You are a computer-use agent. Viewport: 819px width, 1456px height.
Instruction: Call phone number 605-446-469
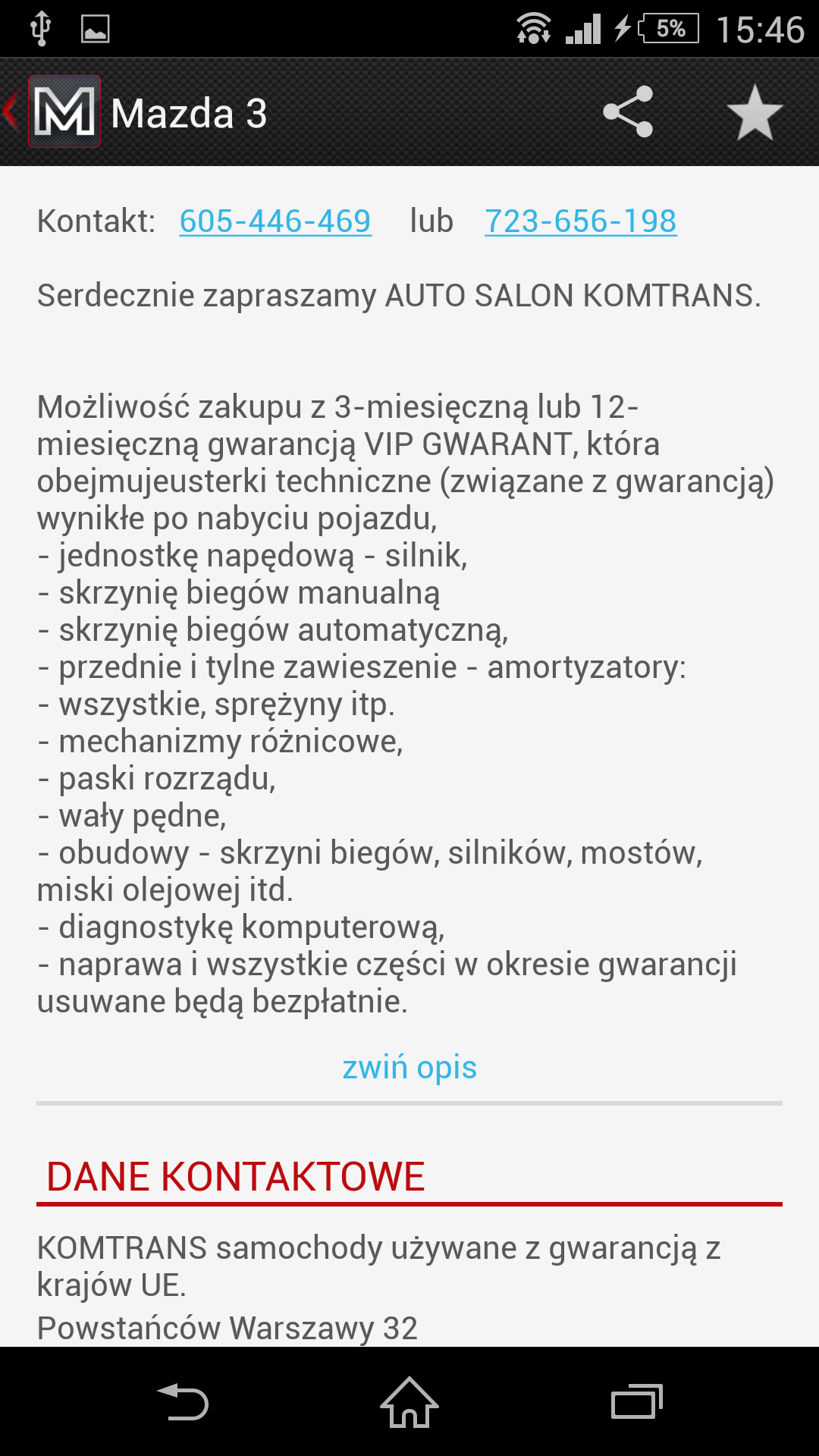[x=275, y=221]
